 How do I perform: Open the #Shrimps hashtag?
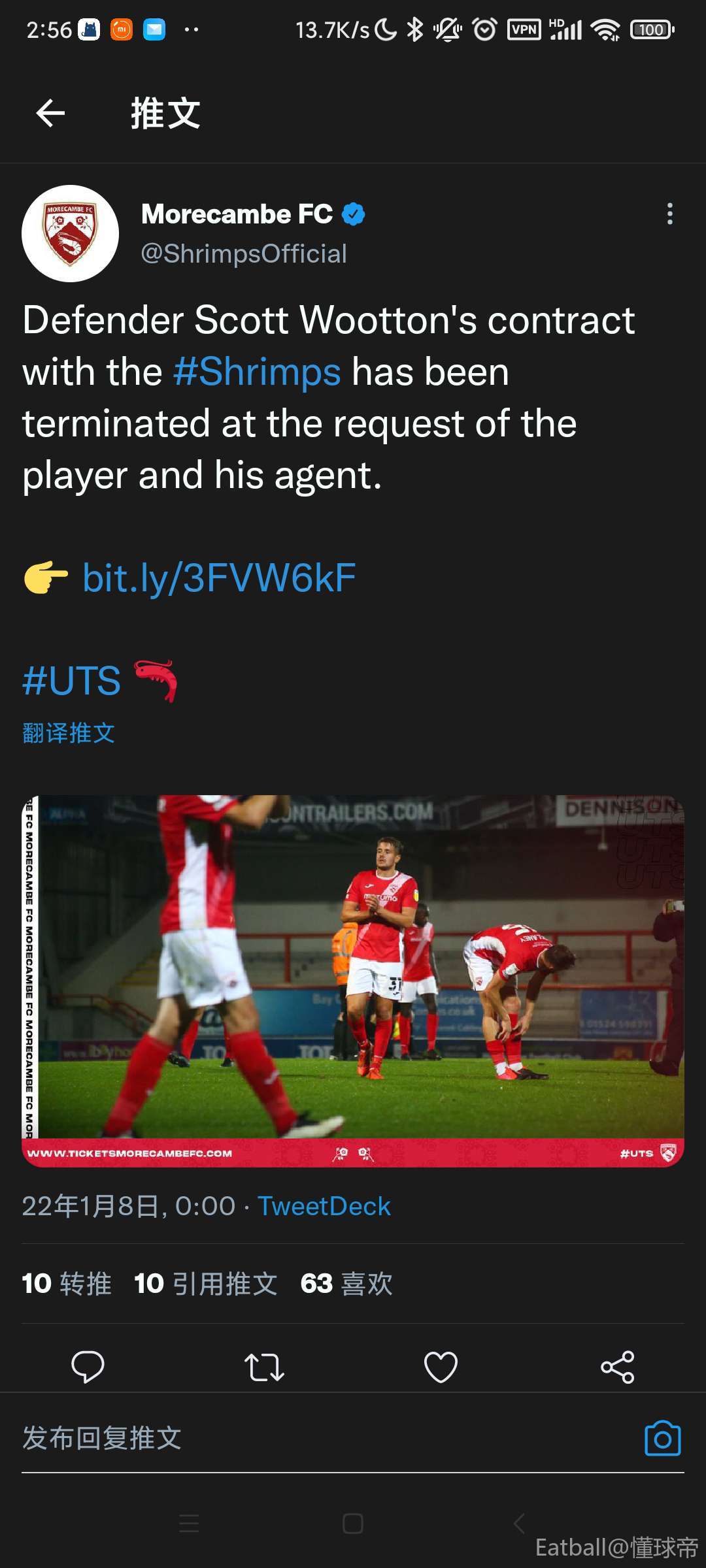point(257,372)
